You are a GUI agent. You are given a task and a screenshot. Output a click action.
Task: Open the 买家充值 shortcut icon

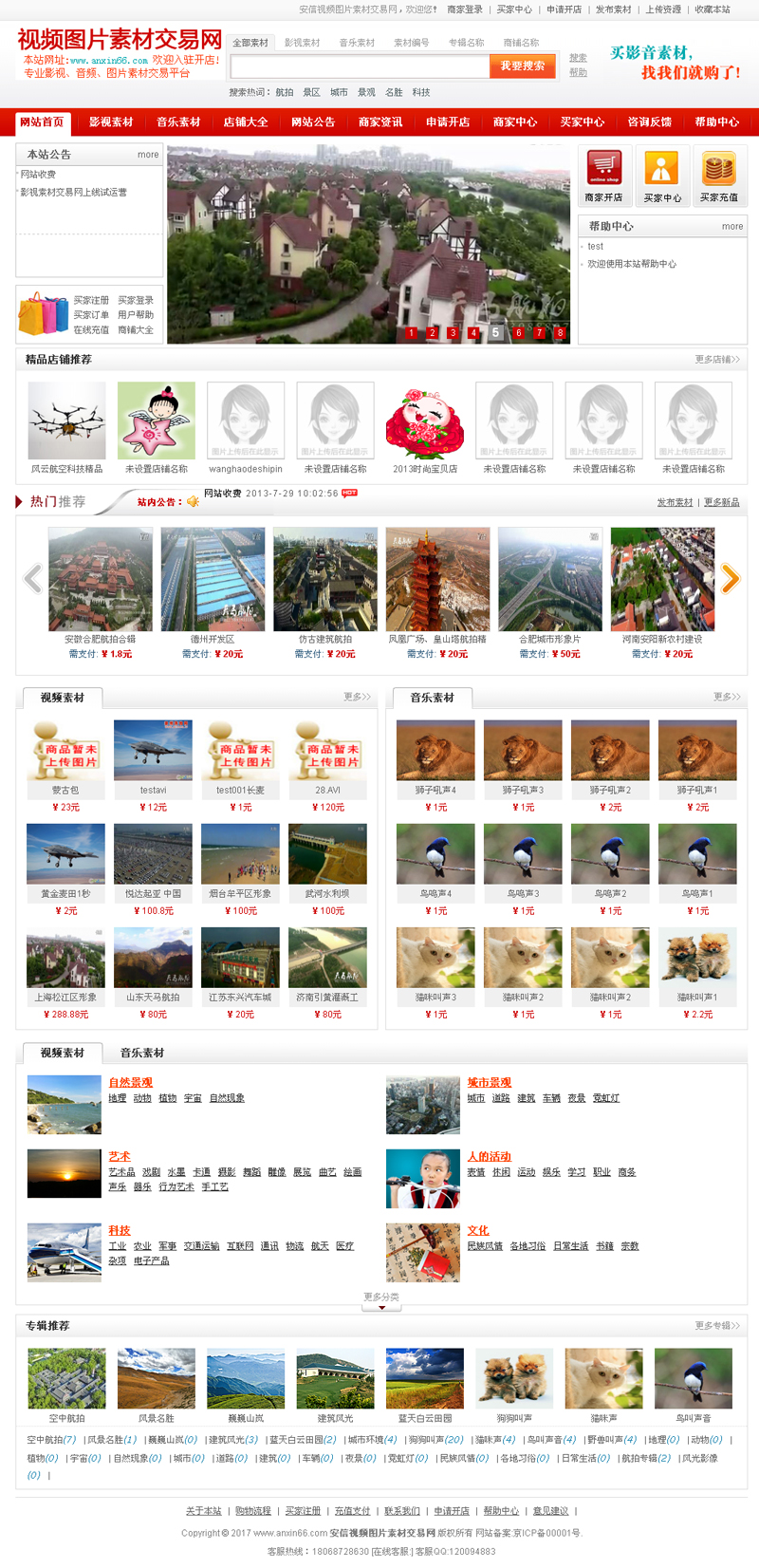[x=718, y=177]
